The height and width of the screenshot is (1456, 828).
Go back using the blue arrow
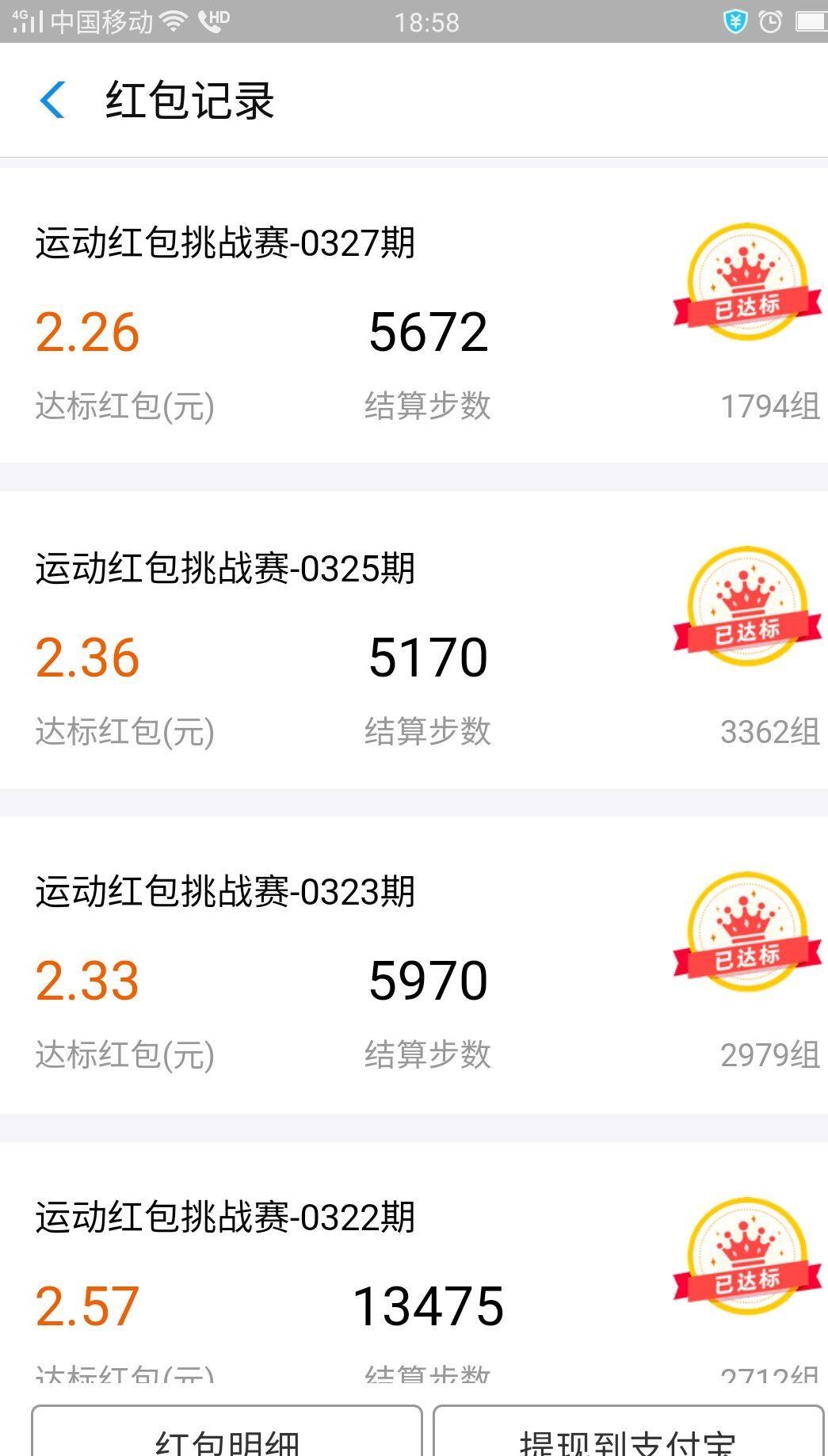pos(52,100)
